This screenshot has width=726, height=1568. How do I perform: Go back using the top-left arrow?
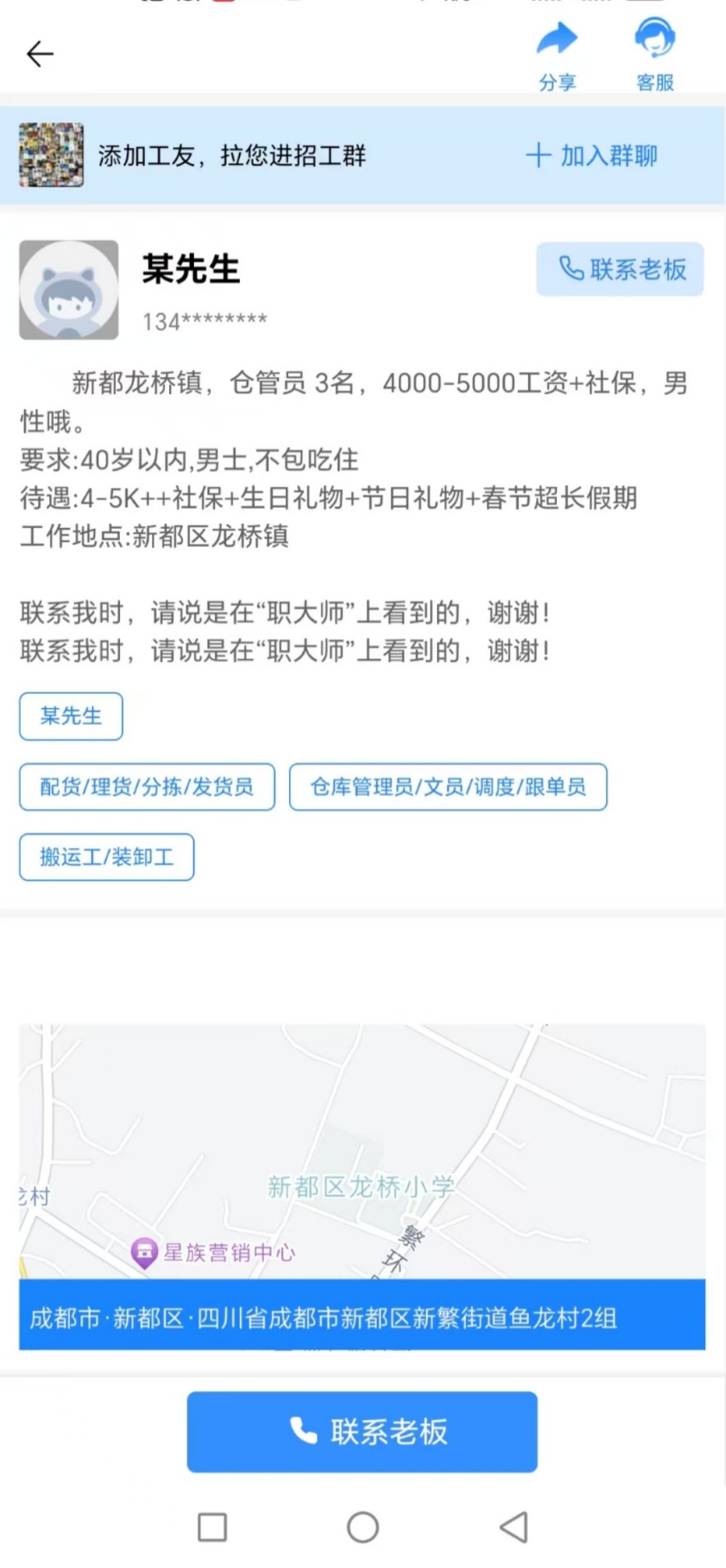click(39, 54)
